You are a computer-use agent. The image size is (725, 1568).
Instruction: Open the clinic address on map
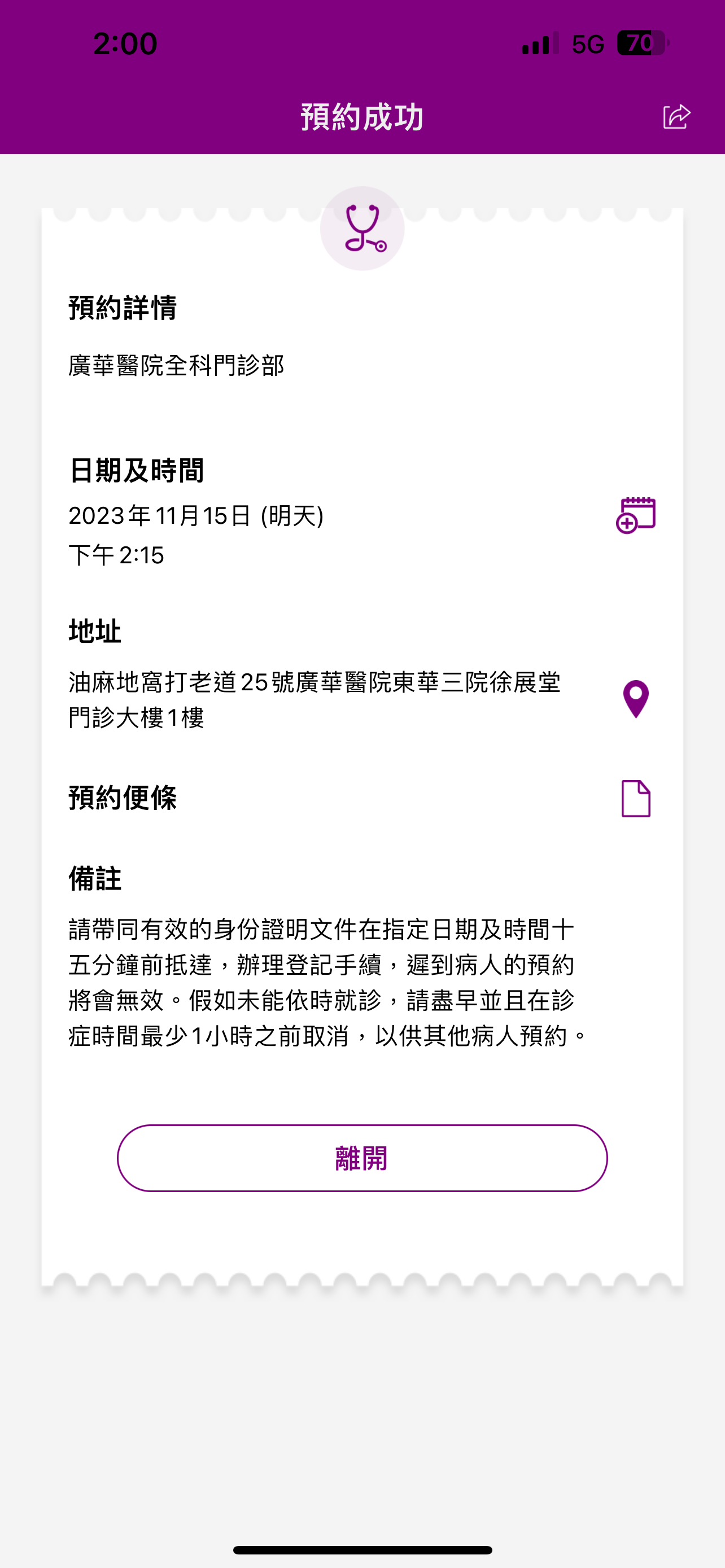tap(636, 699)
